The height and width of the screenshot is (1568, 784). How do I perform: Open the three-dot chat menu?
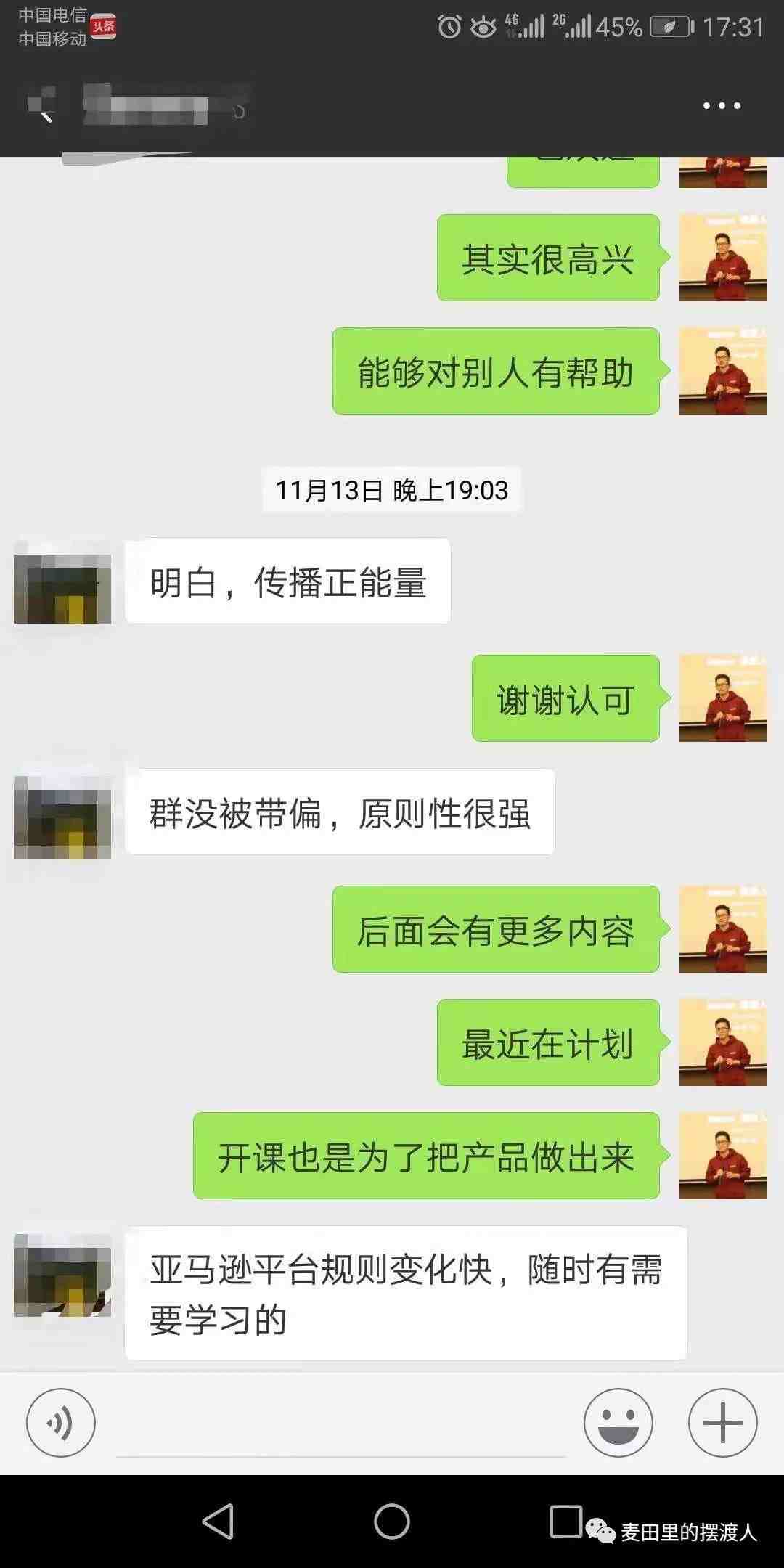(722, 106)
